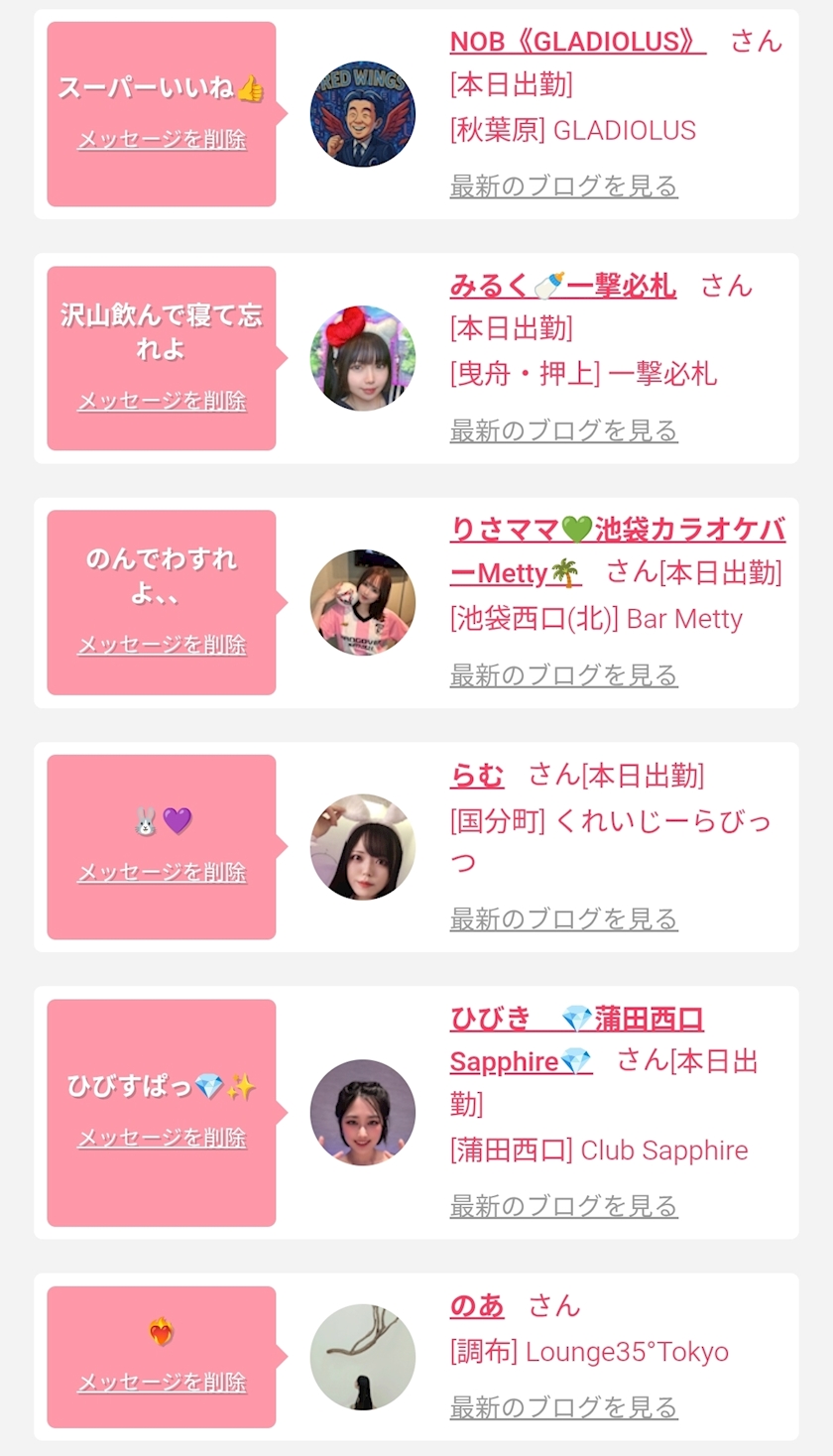
Task: Delete the rabbit and purple heart message
Action: [x=162, y=872]
